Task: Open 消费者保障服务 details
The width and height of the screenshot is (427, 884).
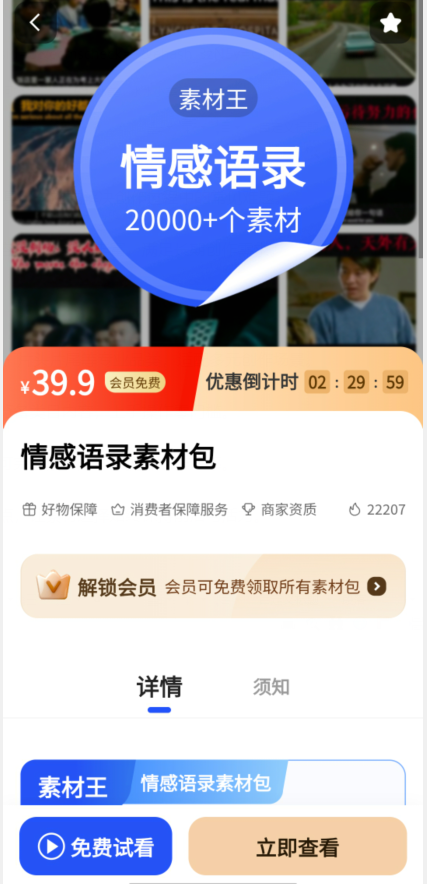Action: [x=169, y=510]
